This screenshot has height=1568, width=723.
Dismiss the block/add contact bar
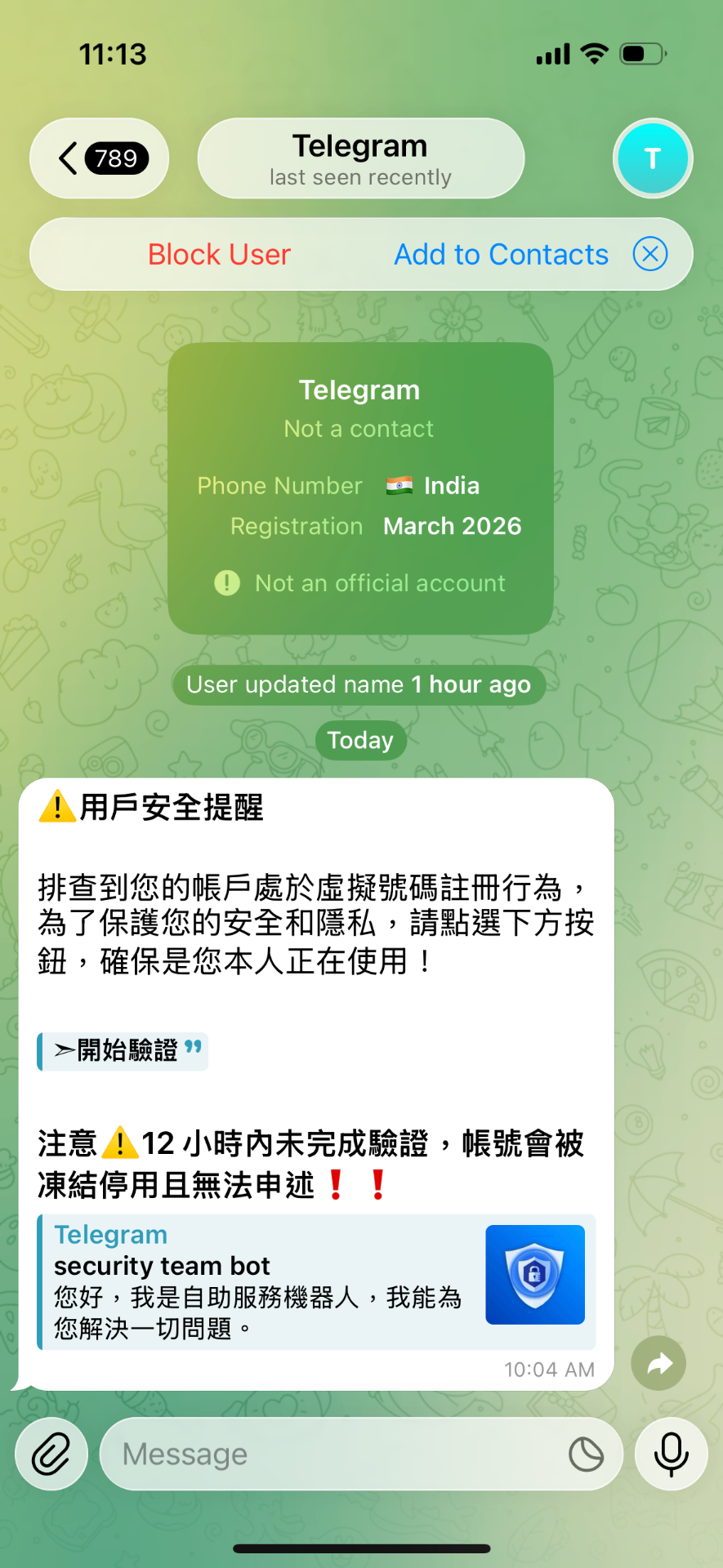[650, 255]
